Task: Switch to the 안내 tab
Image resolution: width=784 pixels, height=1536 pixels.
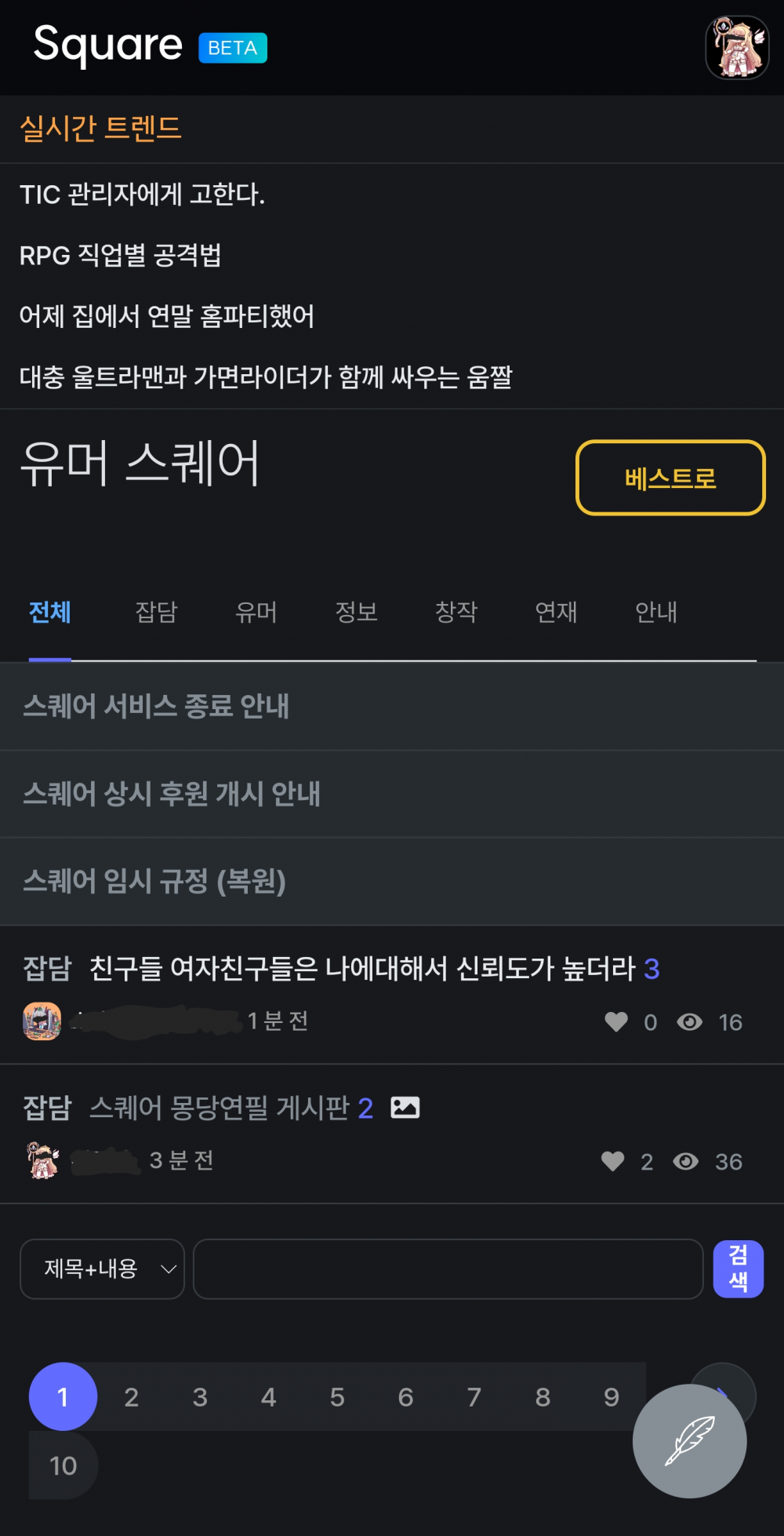Action: tap(656, 612)
